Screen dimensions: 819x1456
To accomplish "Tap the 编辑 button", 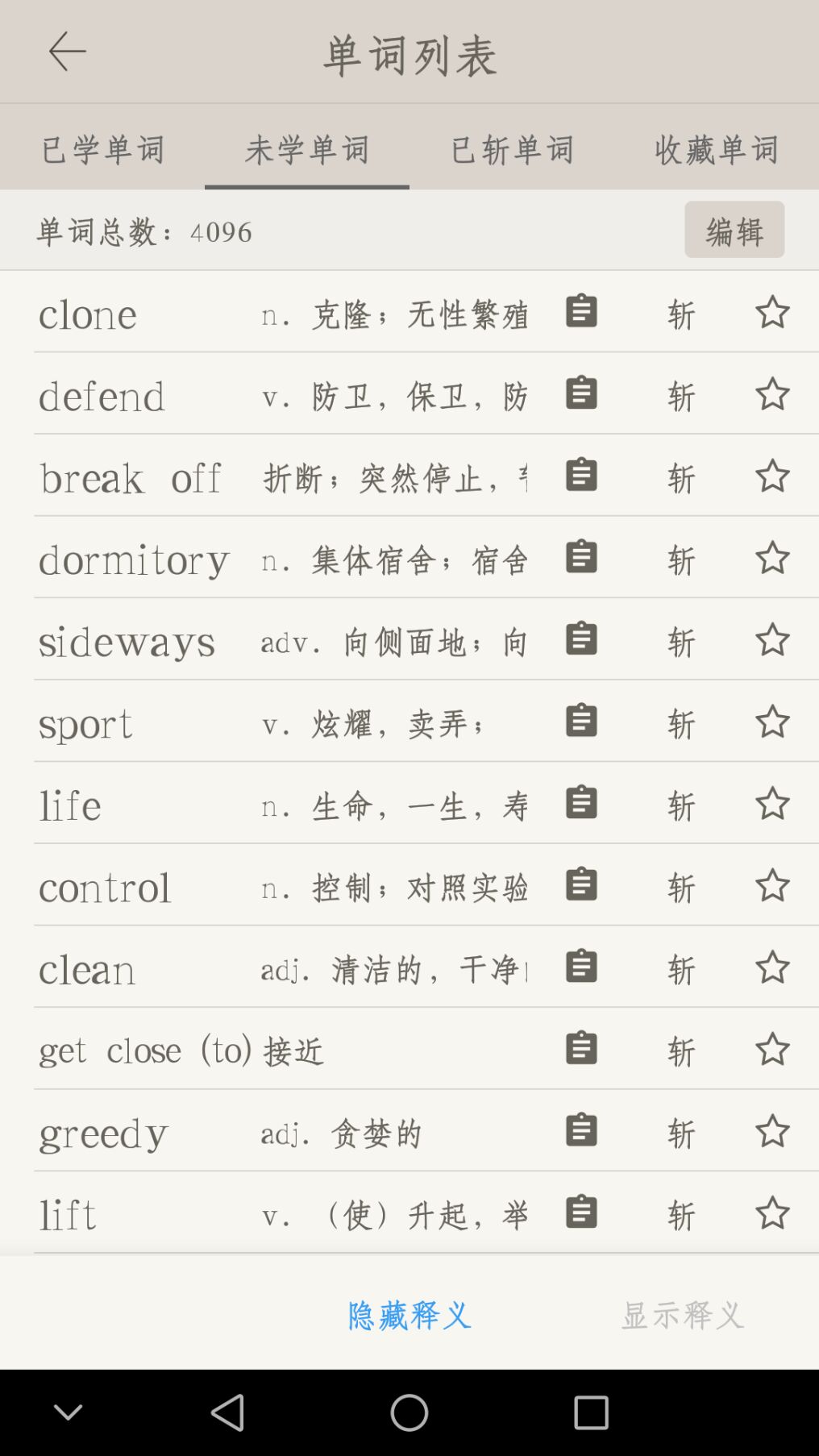I will pos(734,230).
